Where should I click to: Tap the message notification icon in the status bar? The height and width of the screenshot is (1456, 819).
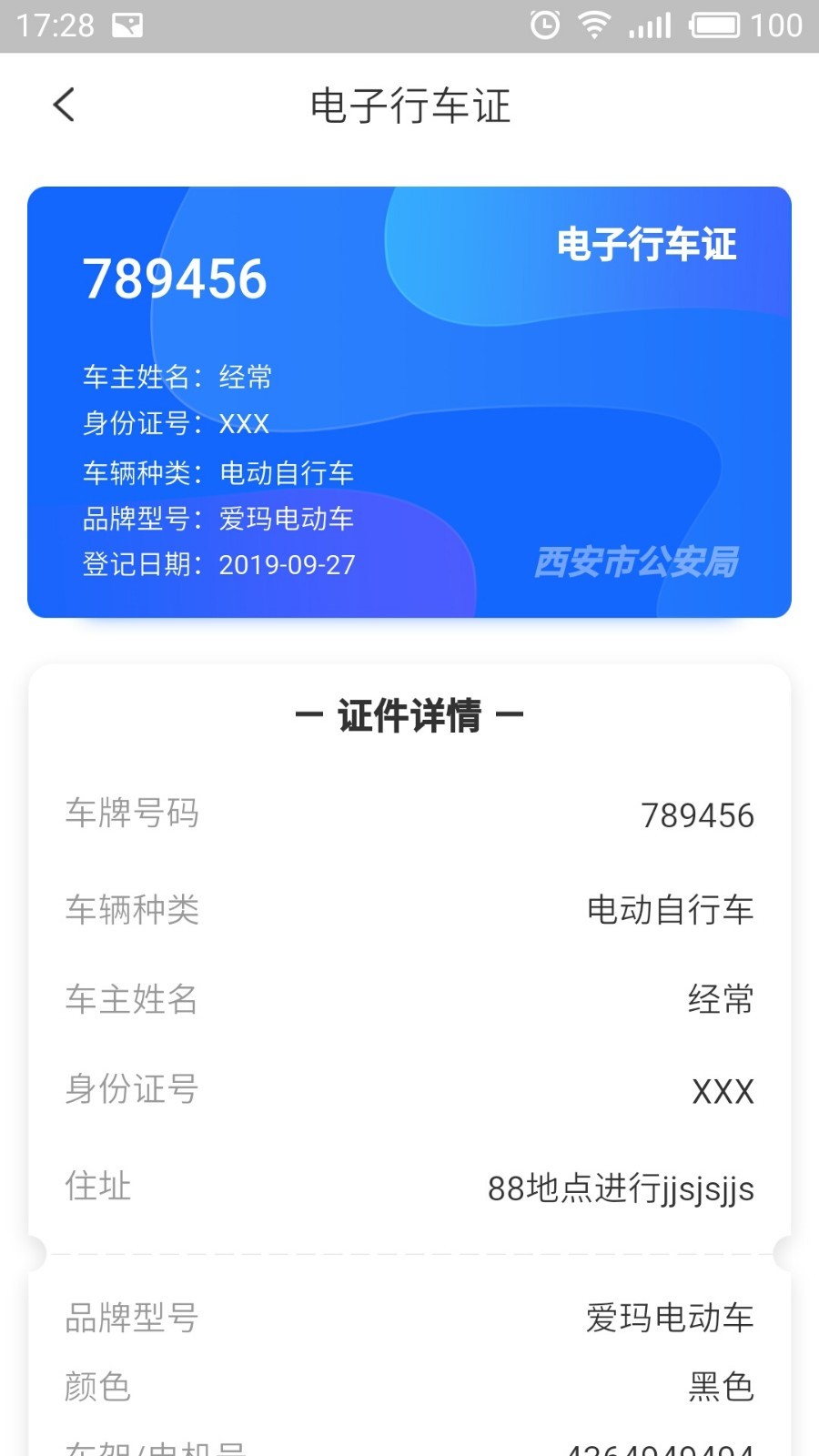127,23
